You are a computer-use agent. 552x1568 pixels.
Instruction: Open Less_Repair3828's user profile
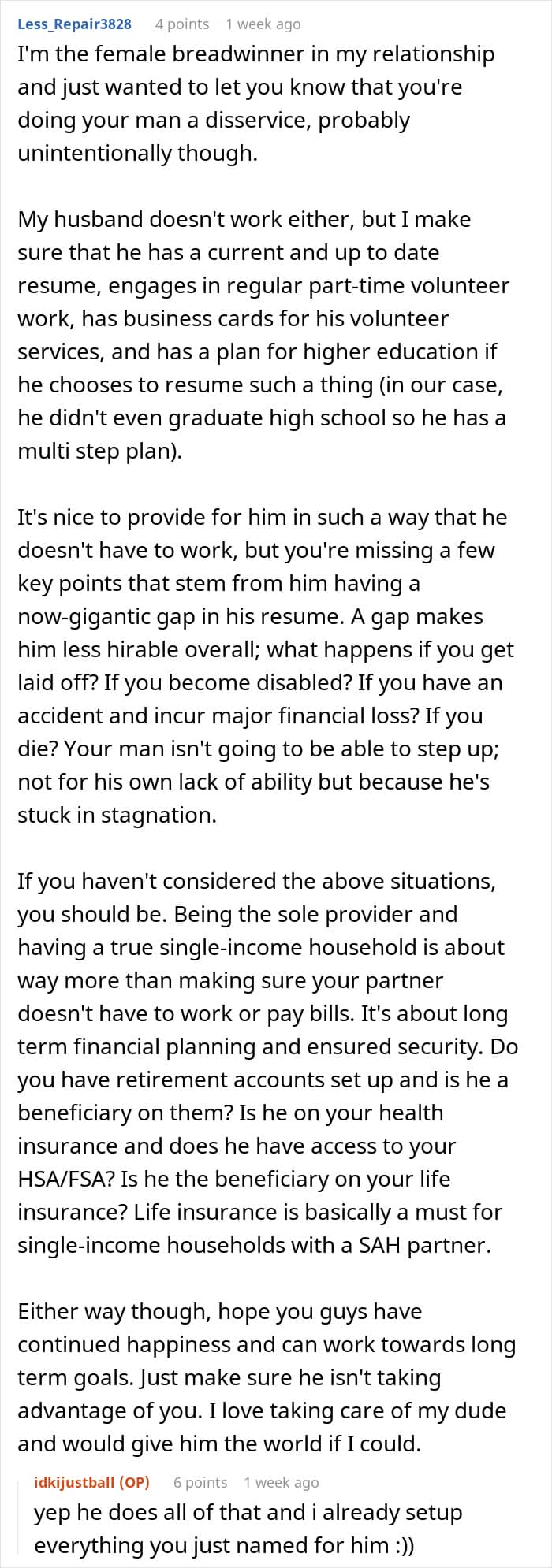[74, 24]
